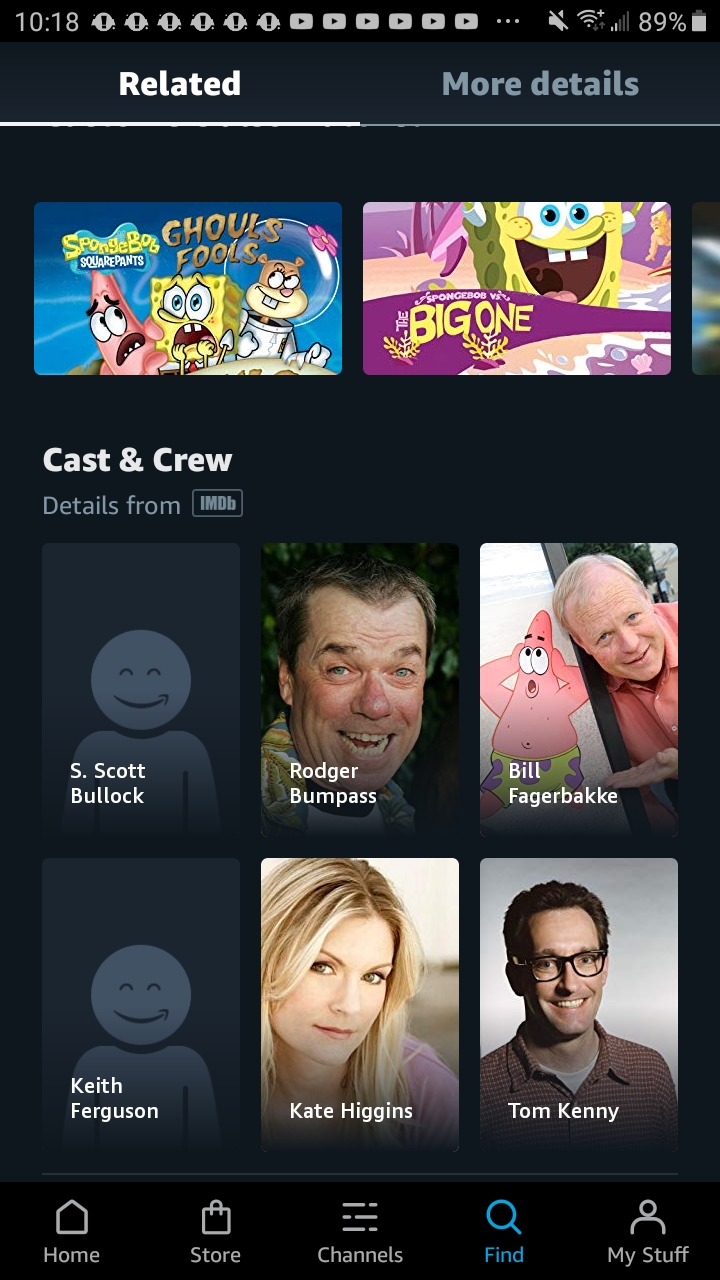
Task: View S. Scott Bullock's cast profile
Action: [x=141, y=689]
